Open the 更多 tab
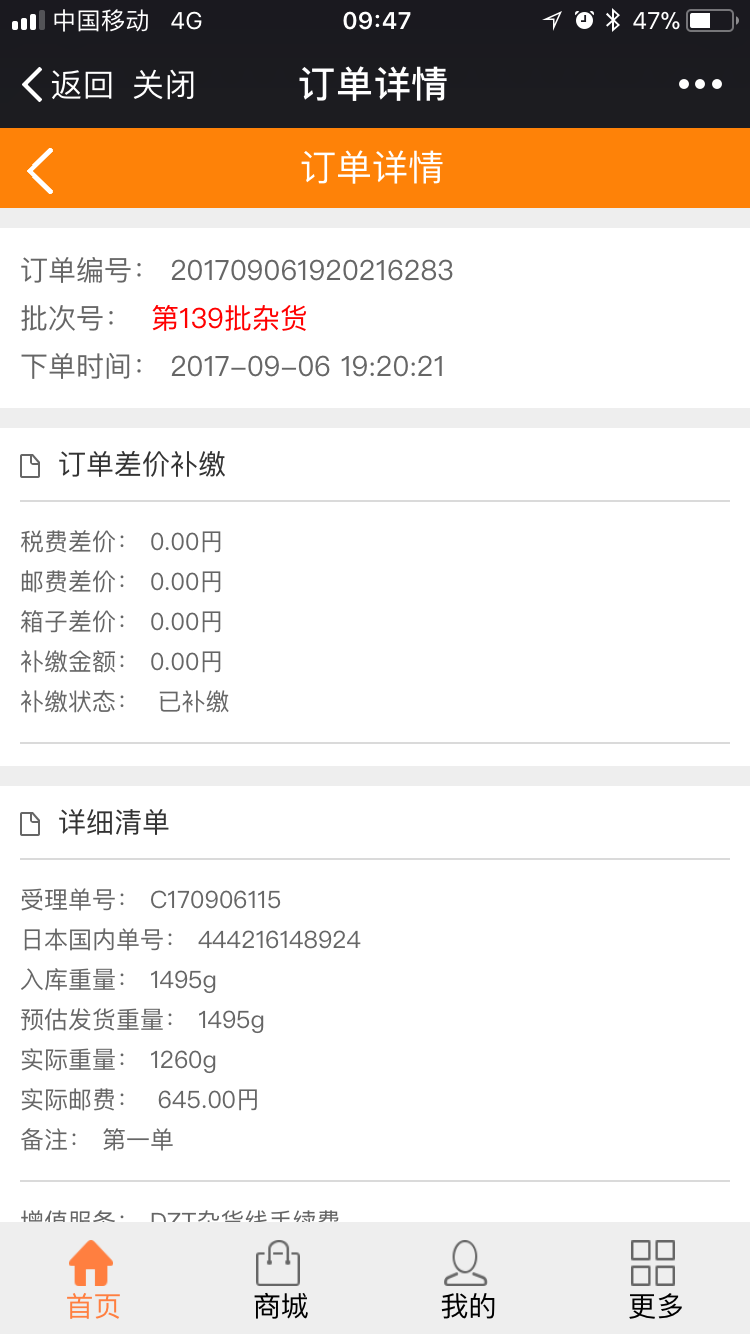 pyautogui.click(x=654, y=1280)
